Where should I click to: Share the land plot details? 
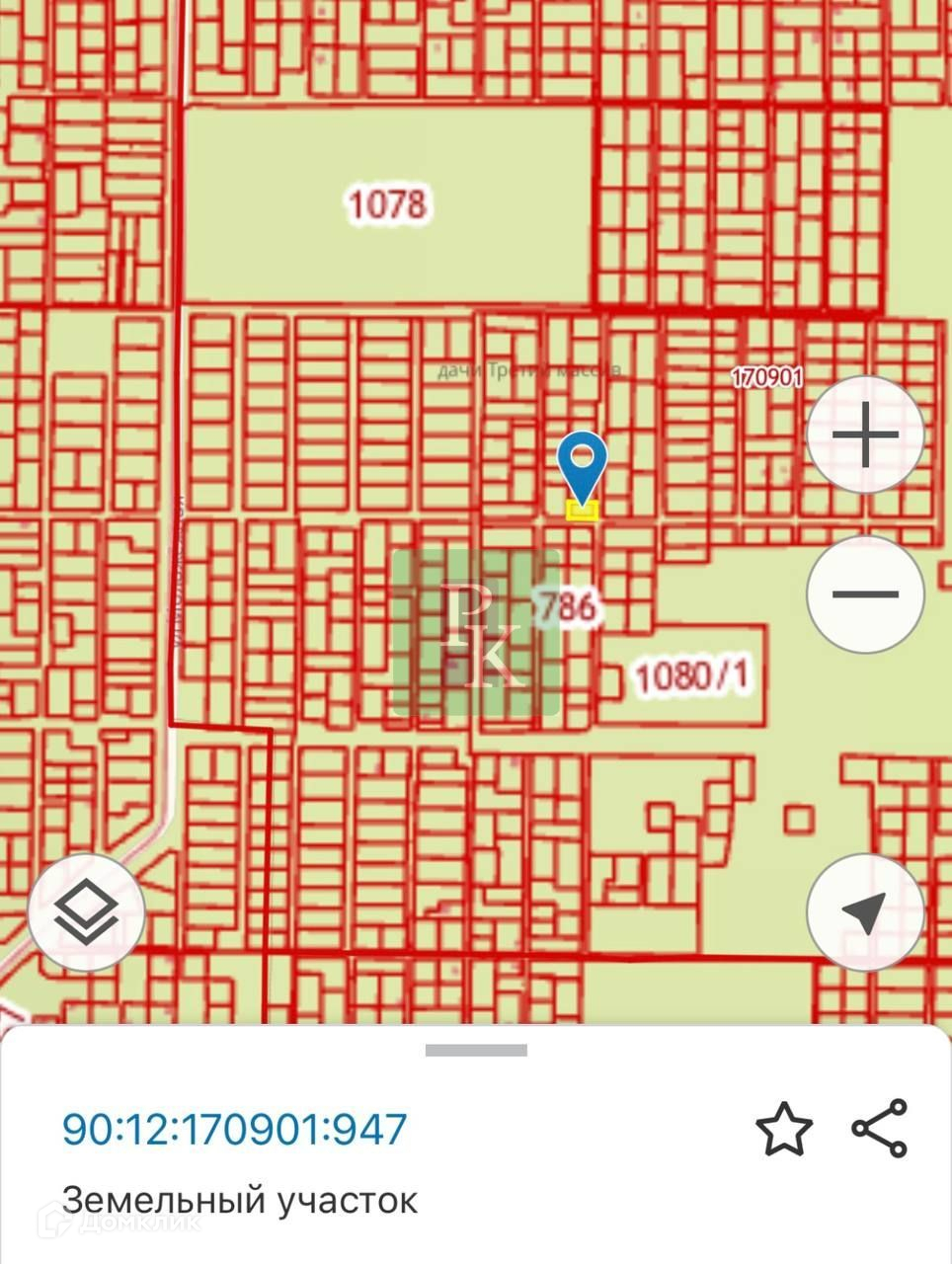click(x=879, y=1128)
